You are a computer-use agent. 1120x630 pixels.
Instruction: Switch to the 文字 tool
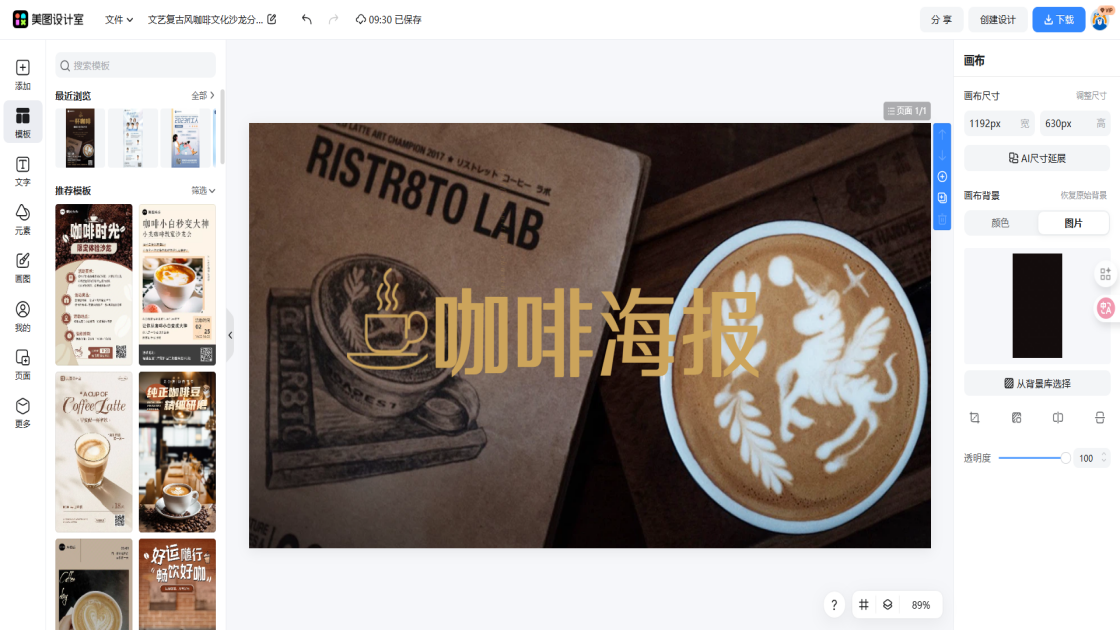[x=22, y=171]
